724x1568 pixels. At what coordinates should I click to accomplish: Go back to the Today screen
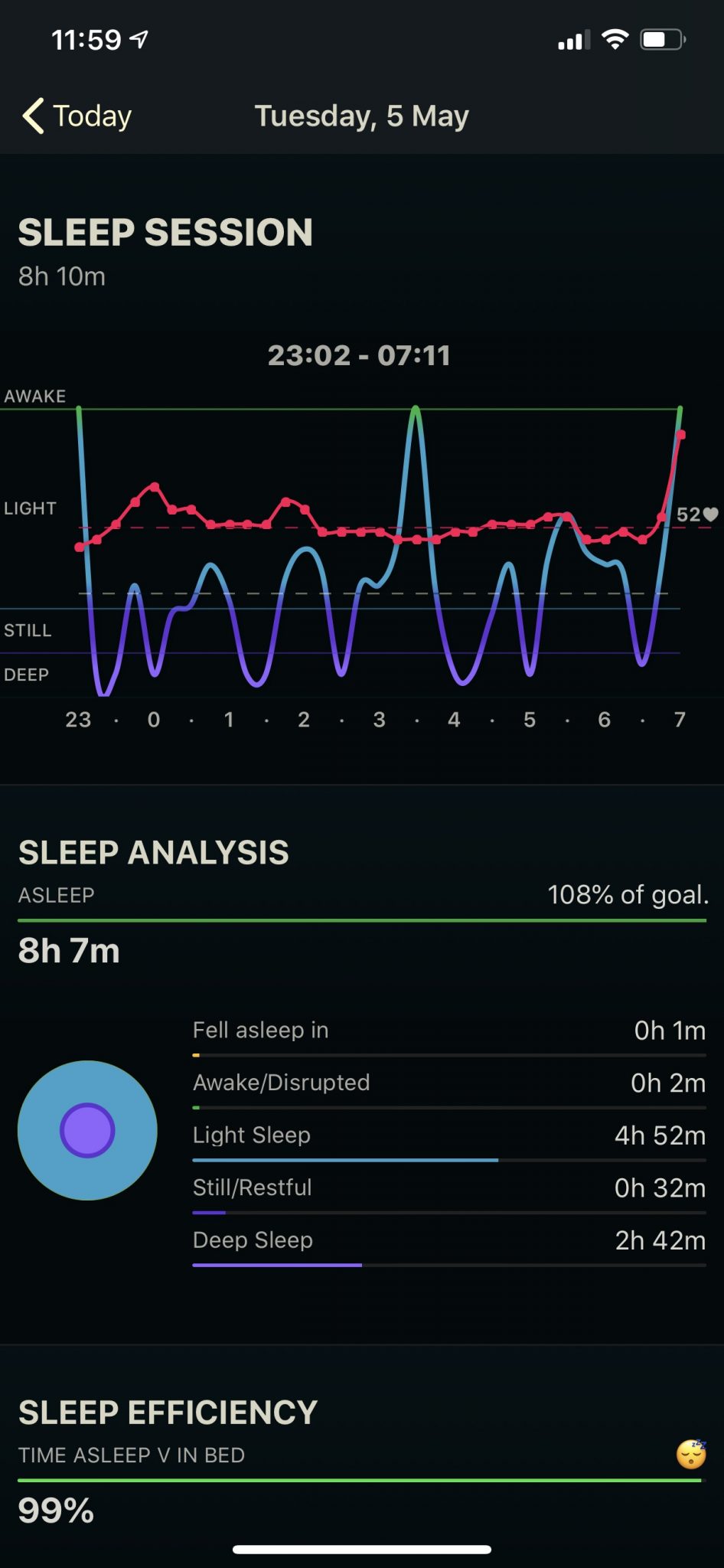click(x=77, y=116)
